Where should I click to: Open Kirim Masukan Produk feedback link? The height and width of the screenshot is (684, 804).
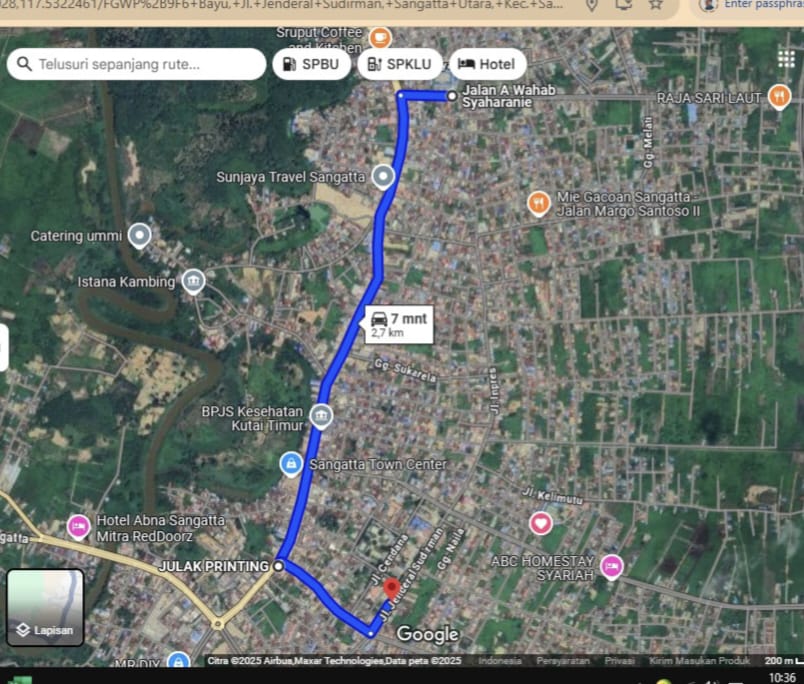pos(699,661)
